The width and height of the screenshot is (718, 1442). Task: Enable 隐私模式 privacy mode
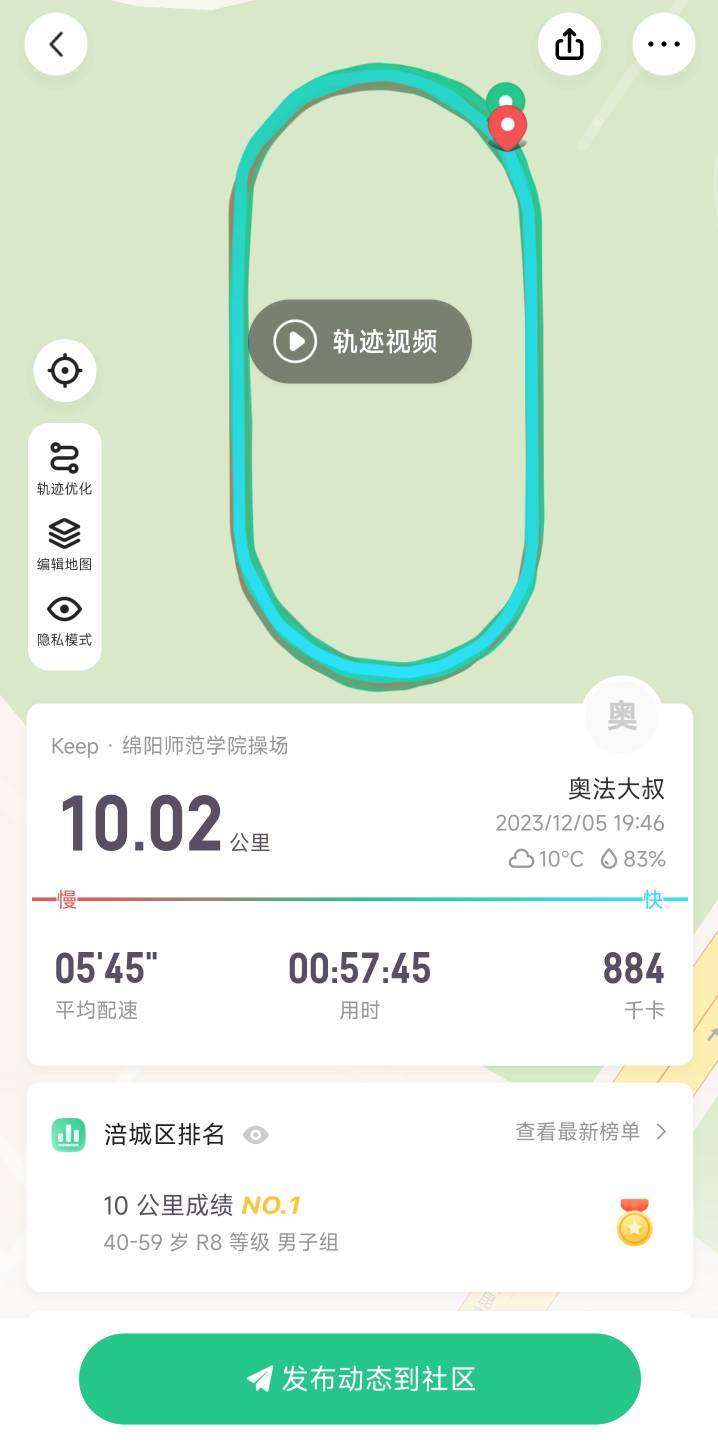(x=65, y=621)
